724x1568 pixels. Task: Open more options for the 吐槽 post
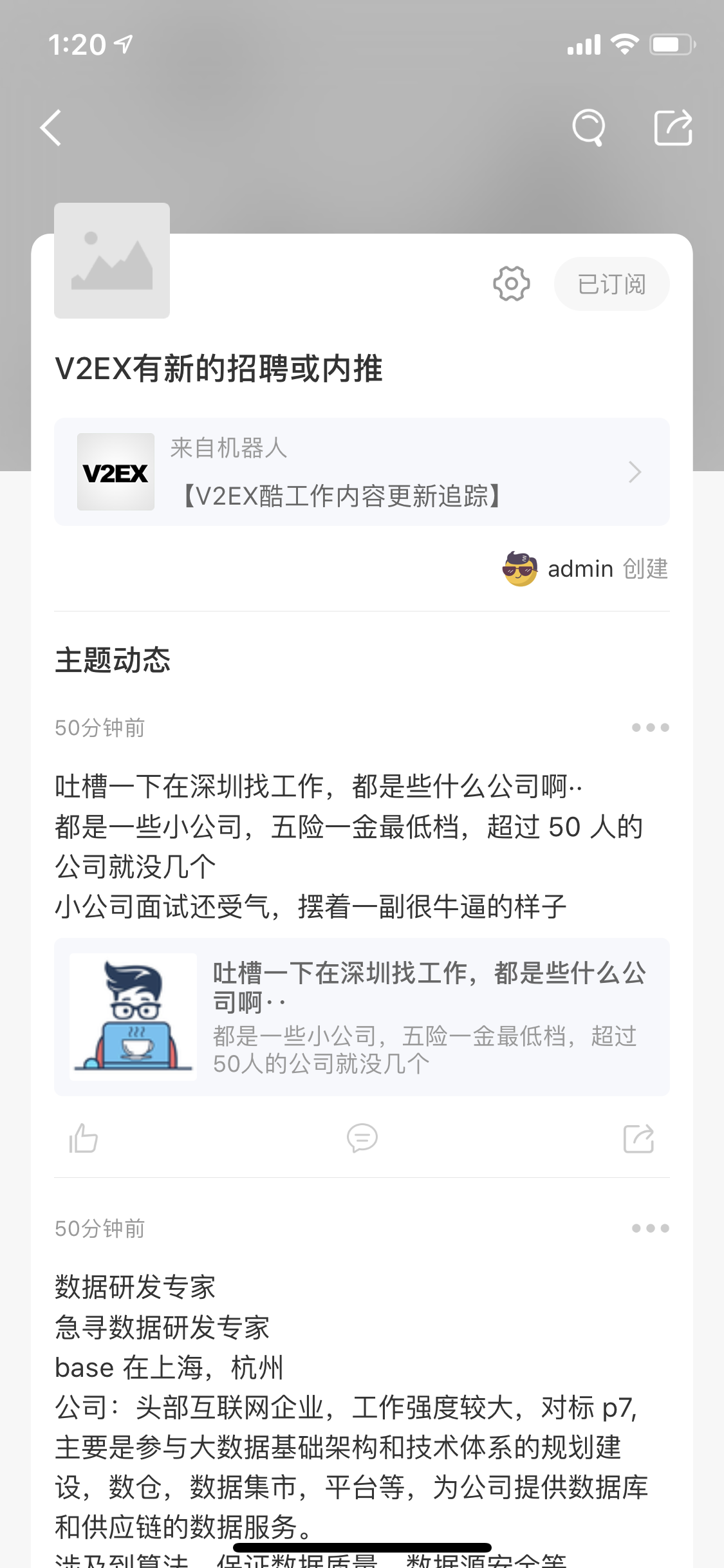coord(650,727)
